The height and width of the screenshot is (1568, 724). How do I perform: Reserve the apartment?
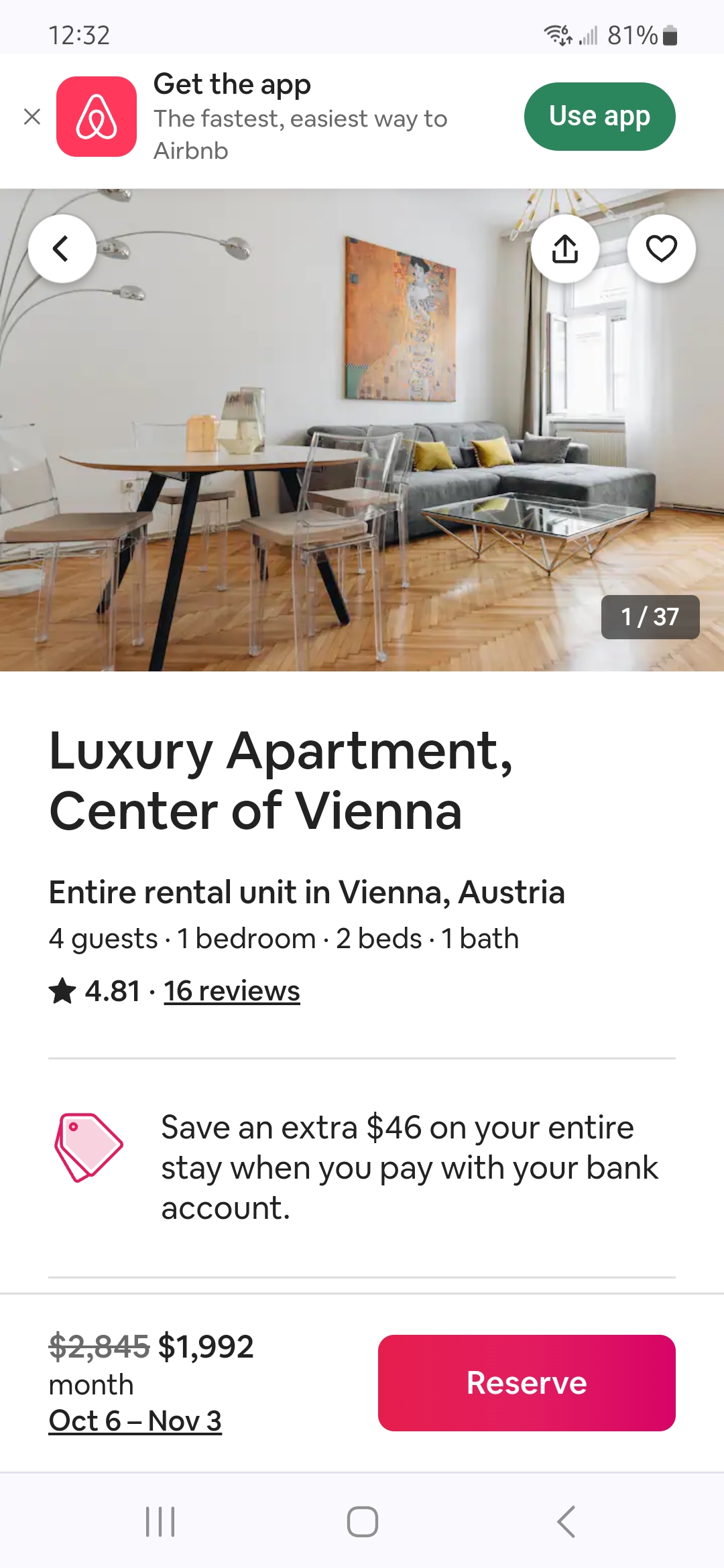pos(526,1383)
